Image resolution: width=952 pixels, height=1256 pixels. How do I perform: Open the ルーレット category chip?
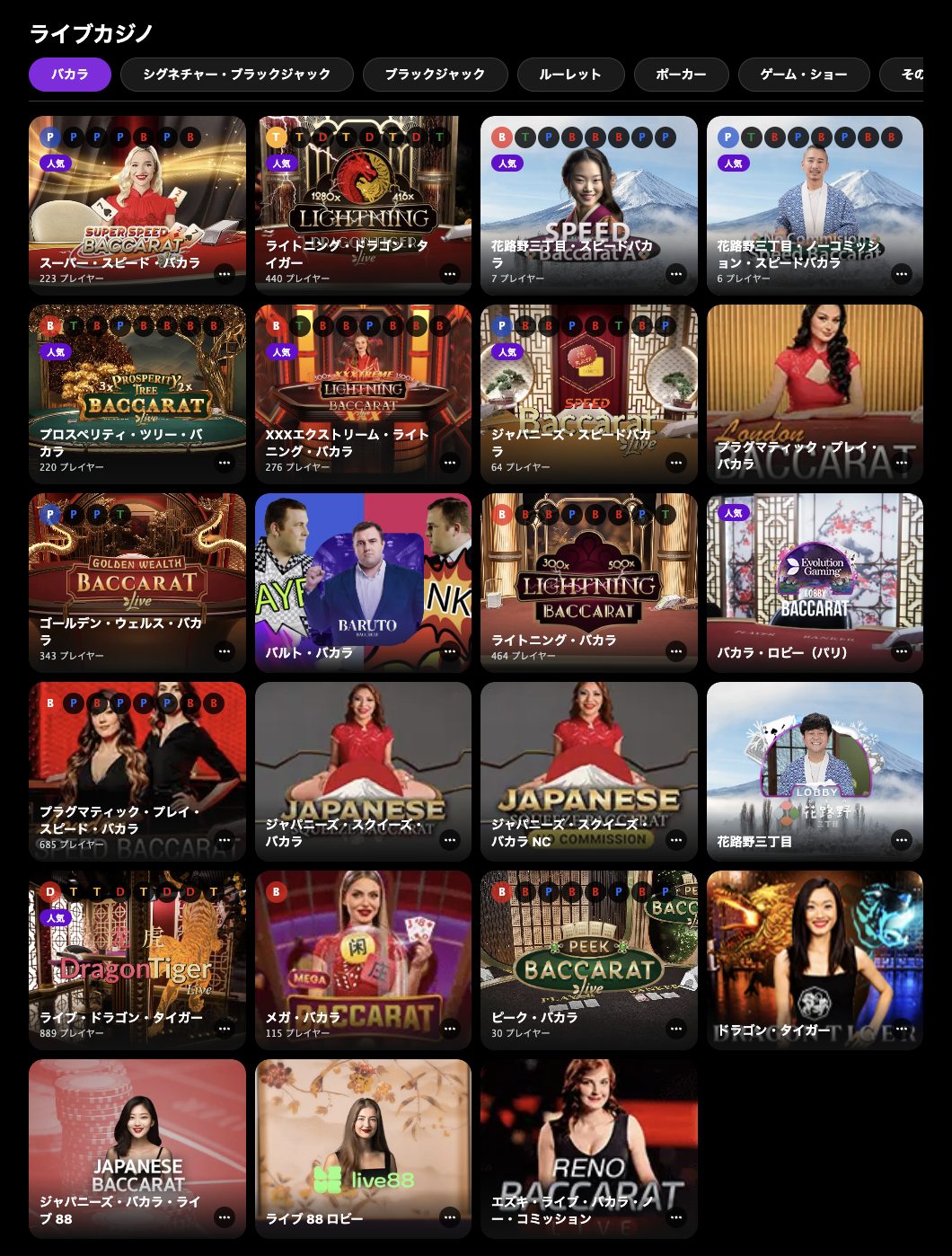tap(569, 75)
